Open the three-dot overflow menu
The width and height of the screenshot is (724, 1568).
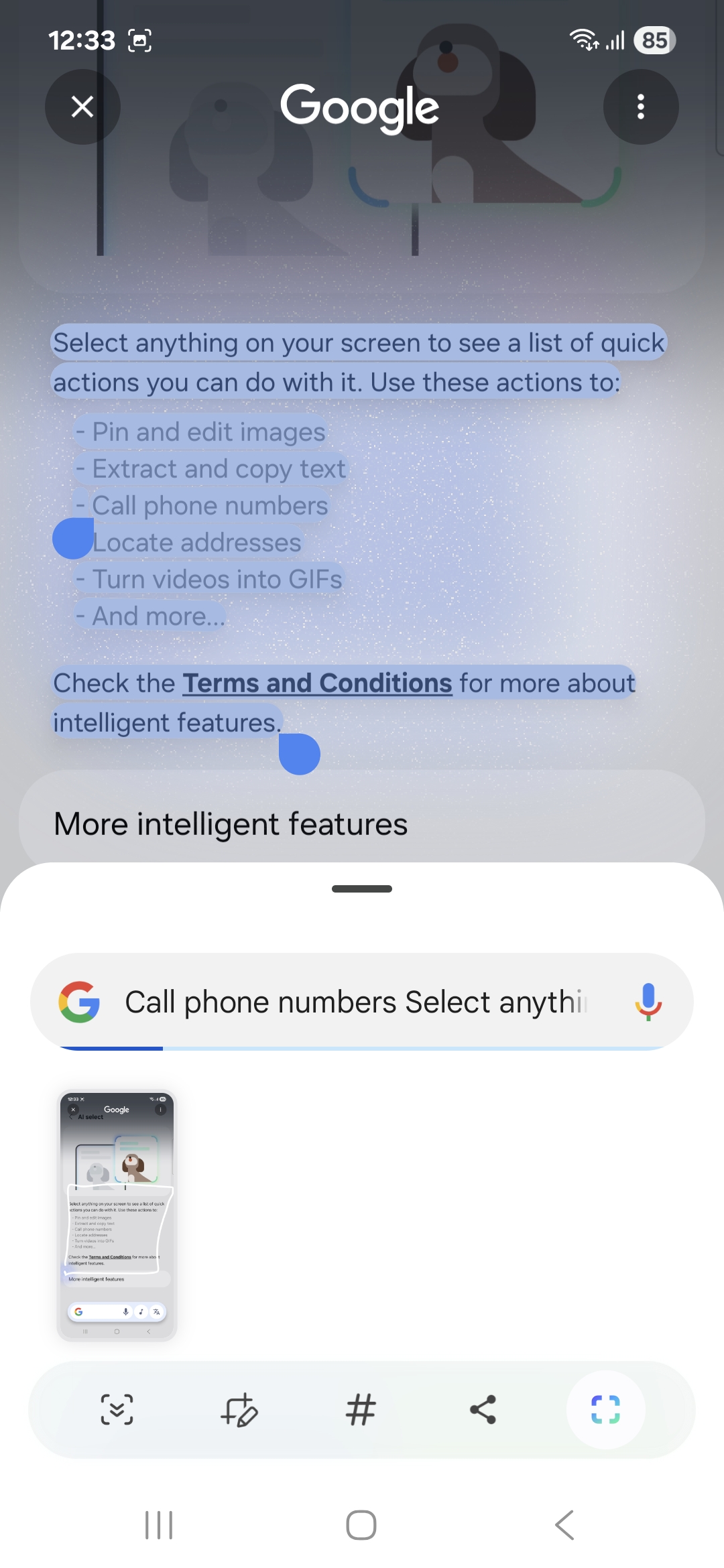pyautogui.click(x=640, y=107)
